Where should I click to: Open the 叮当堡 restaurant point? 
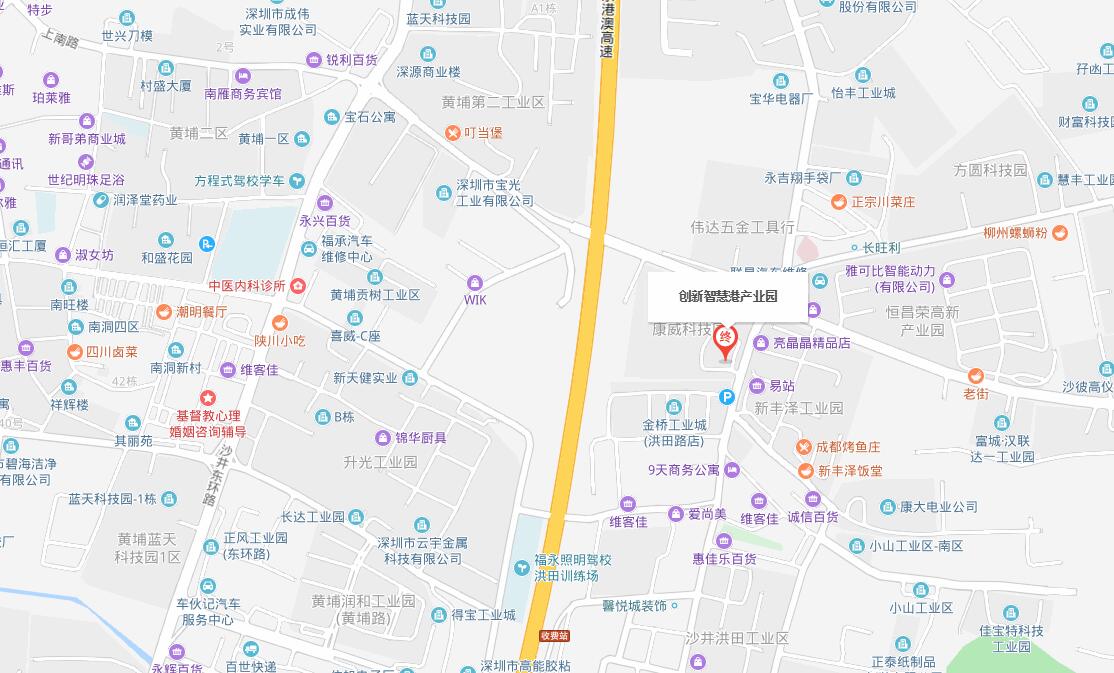click(x=453, y=132)
